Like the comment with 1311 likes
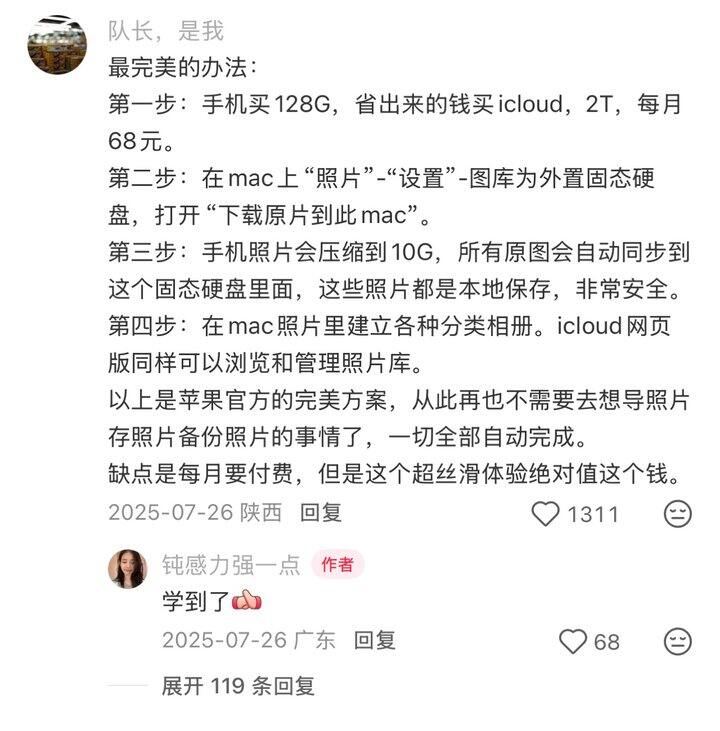The width and height of the screenshot is (720, 731). click(x=545, y=514)
